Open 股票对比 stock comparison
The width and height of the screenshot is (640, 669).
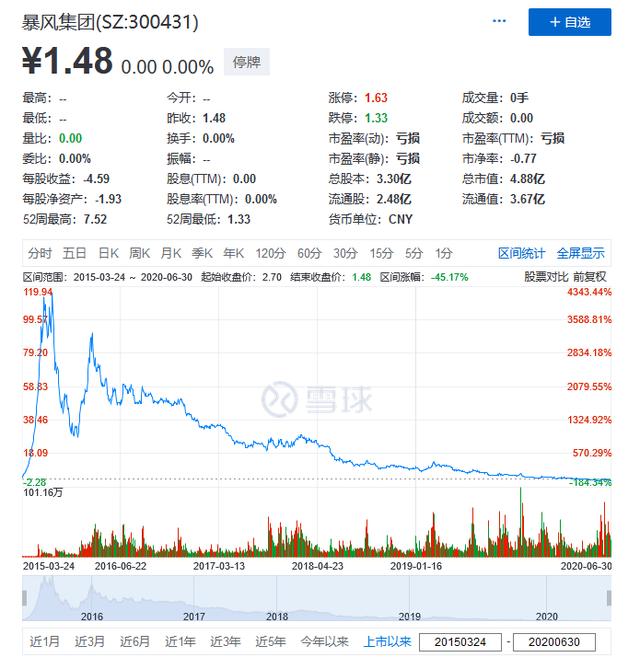point(546,276)
